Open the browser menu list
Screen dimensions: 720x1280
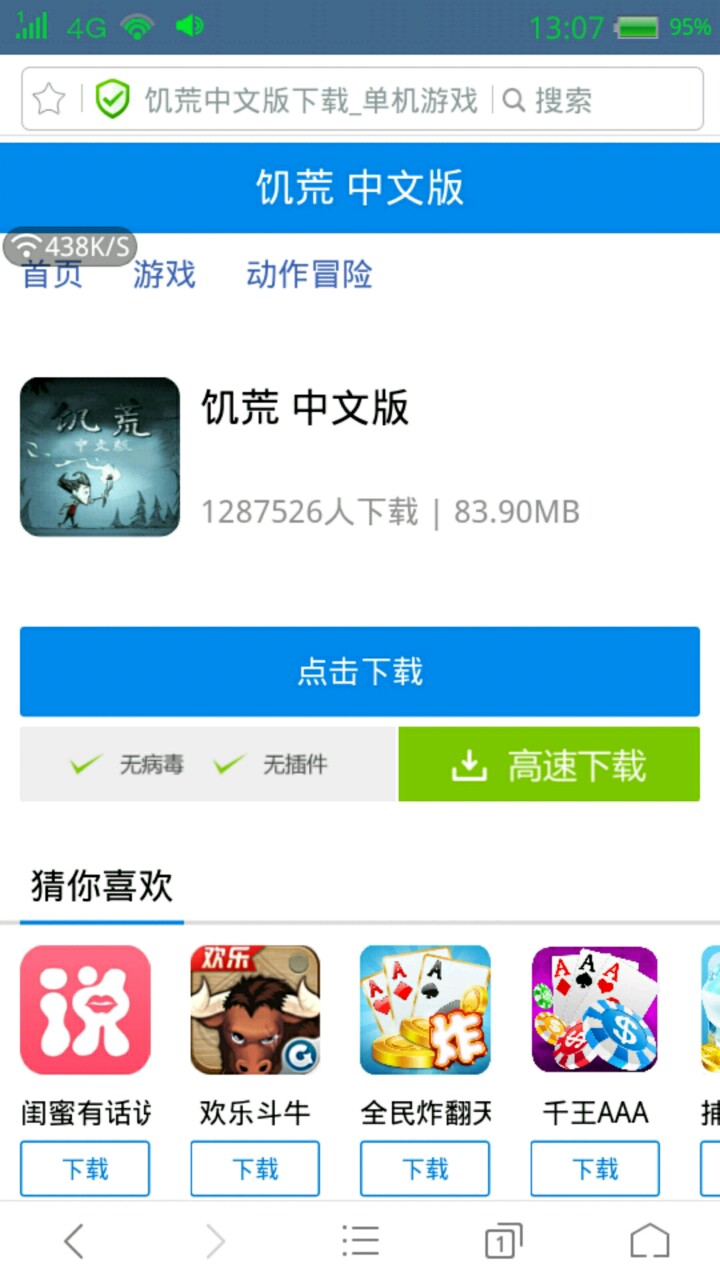pyautogui.click(x=360, y=1241)
